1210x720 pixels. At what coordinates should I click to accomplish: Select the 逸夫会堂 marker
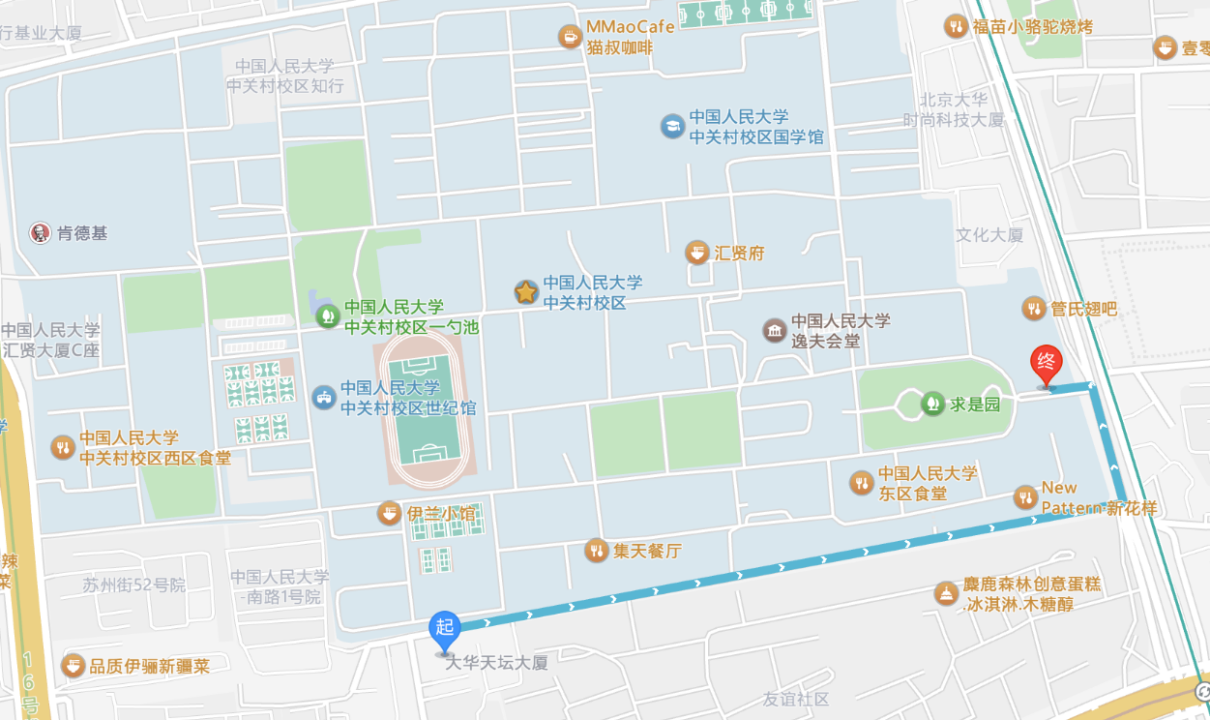774,331
